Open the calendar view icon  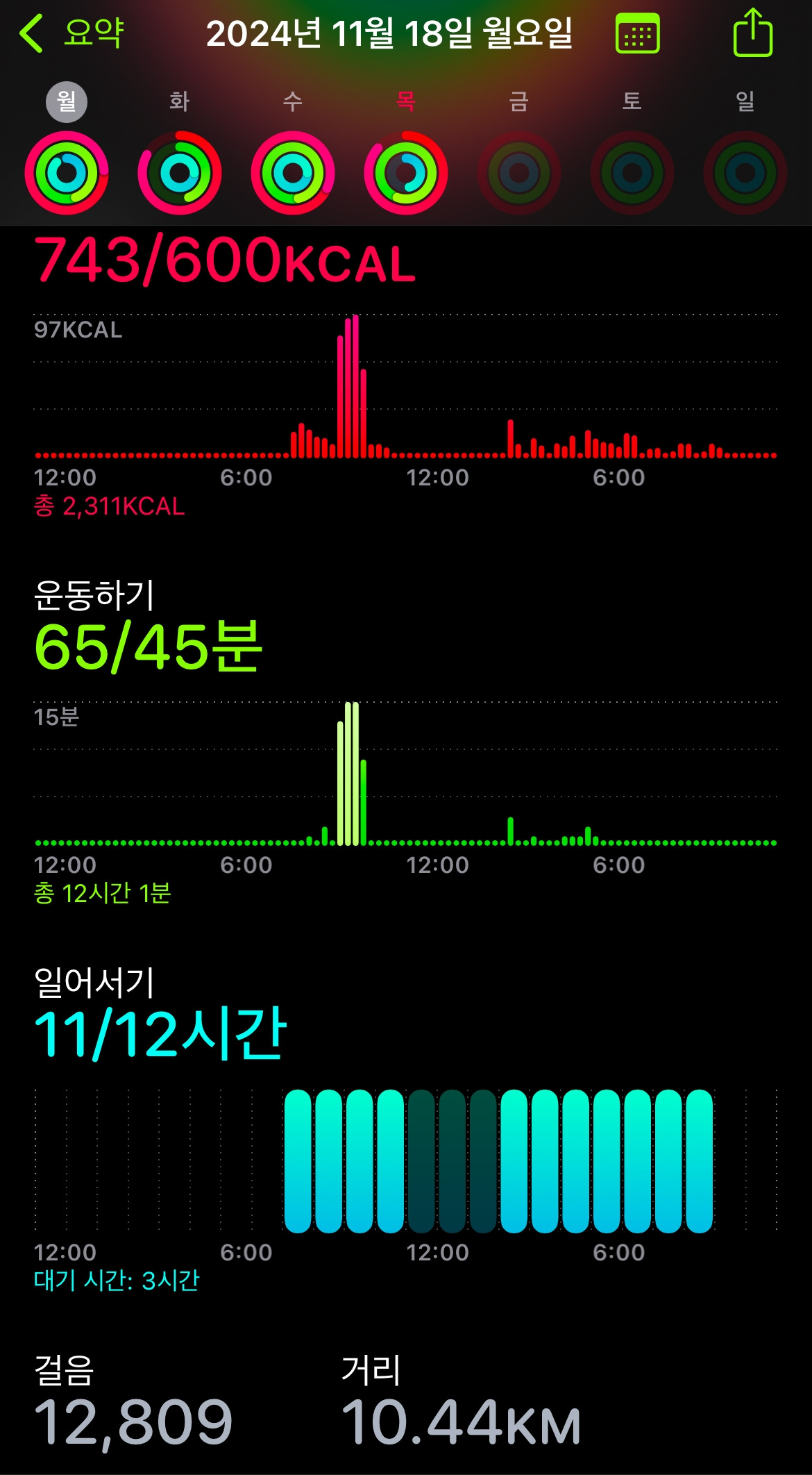[637, 33]
